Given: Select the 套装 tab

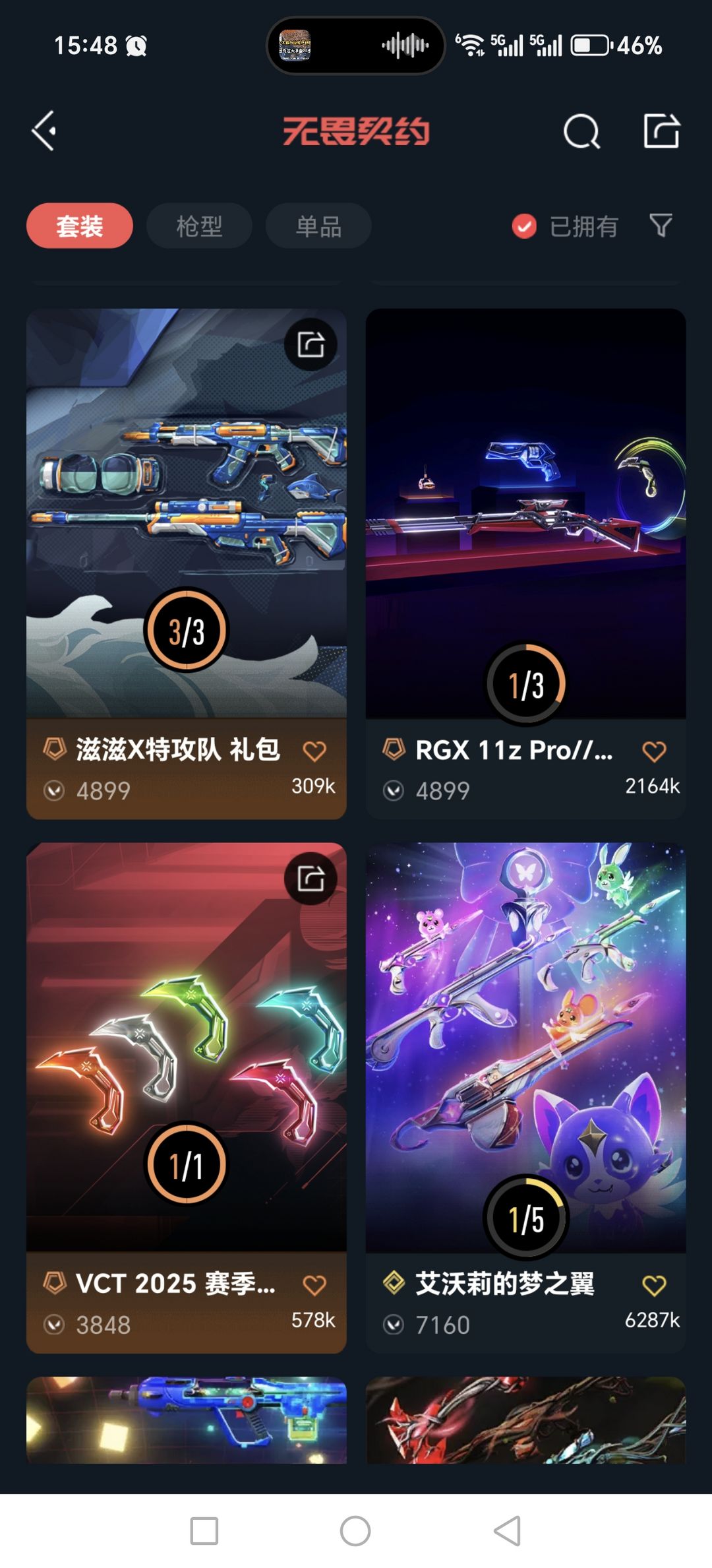Looking at the screenshot, I should (80, 226).
